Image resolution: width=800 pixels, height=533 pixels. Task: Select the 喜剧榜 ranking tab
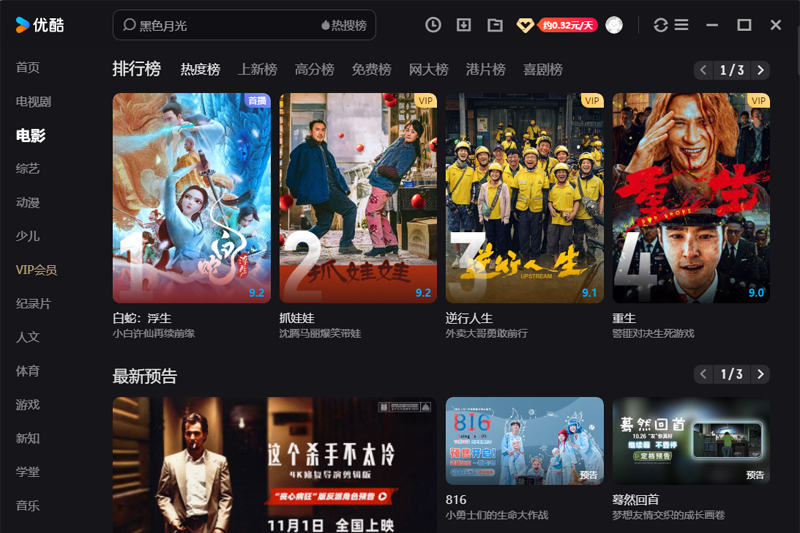[x=542, y=69]
